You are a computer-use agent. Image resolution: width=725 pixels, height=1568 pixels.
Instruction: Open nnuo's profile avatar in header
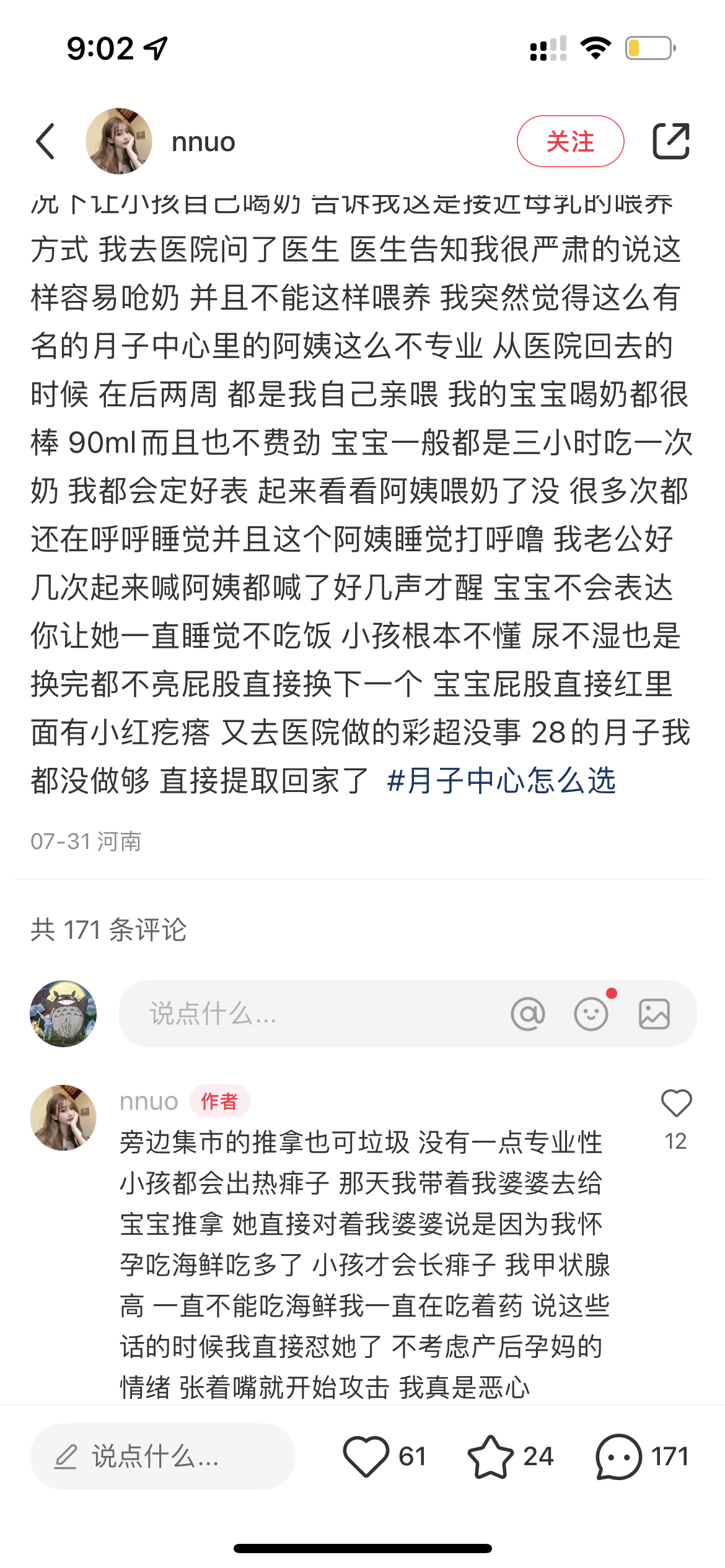[119, 141]
